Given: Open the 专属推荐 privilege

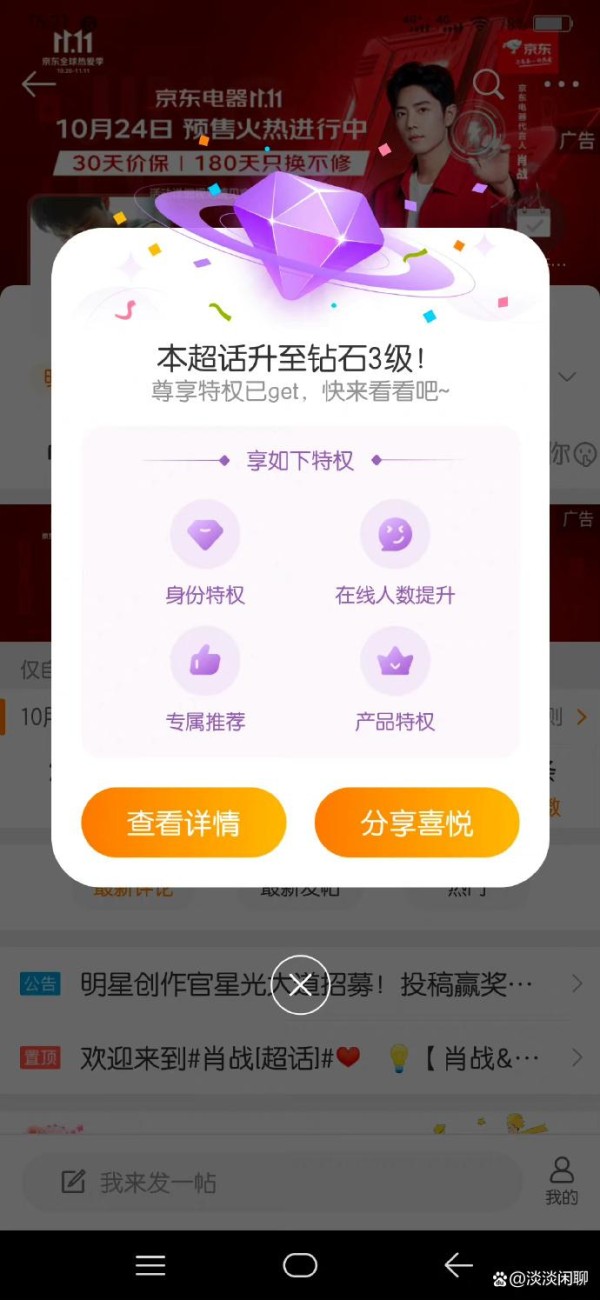Looking at the screenshot, I should [205, 680].
